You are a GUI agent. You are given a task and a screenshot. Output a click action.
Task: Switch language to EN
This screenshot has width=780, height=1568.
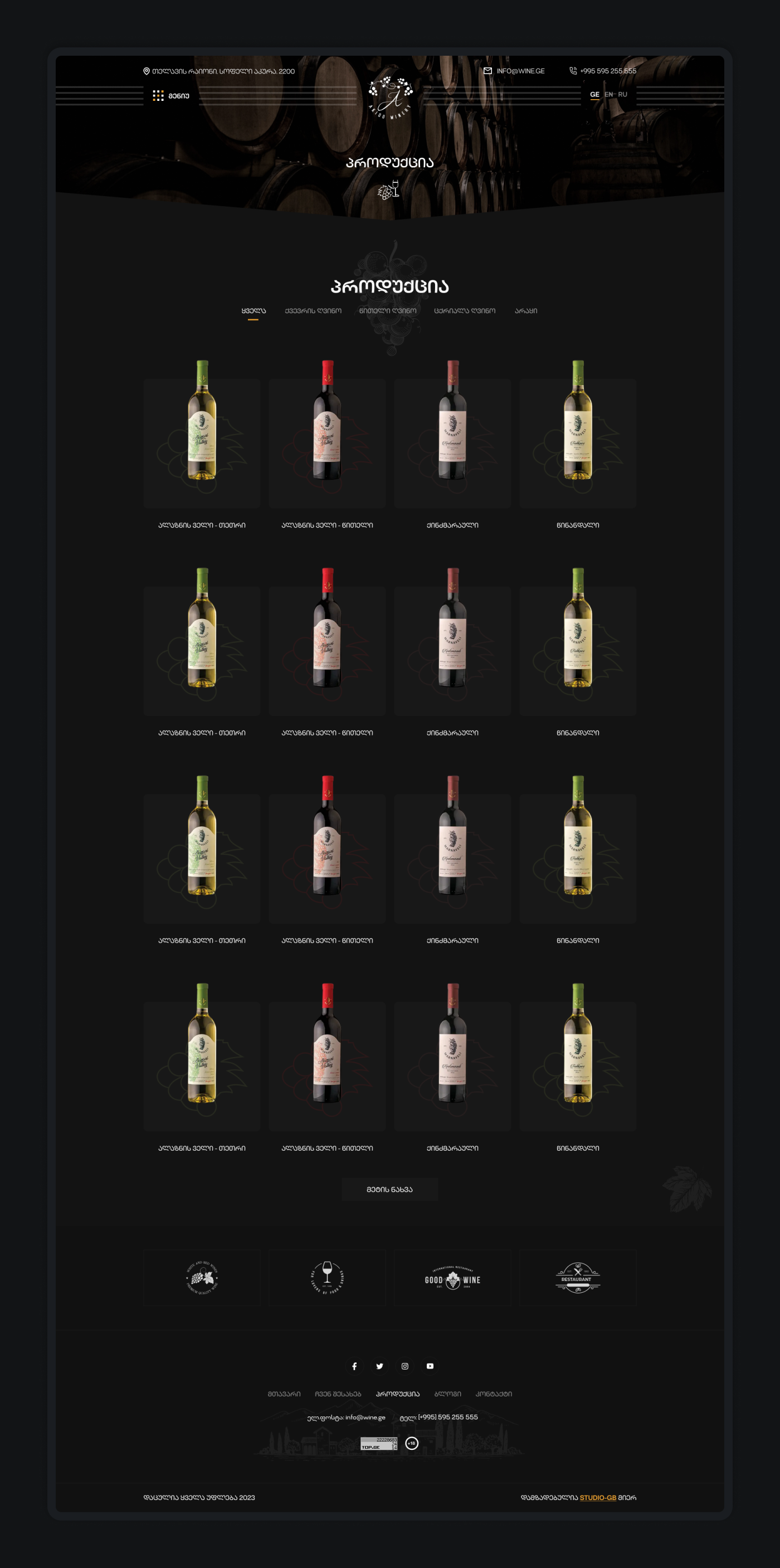(608, 95)
